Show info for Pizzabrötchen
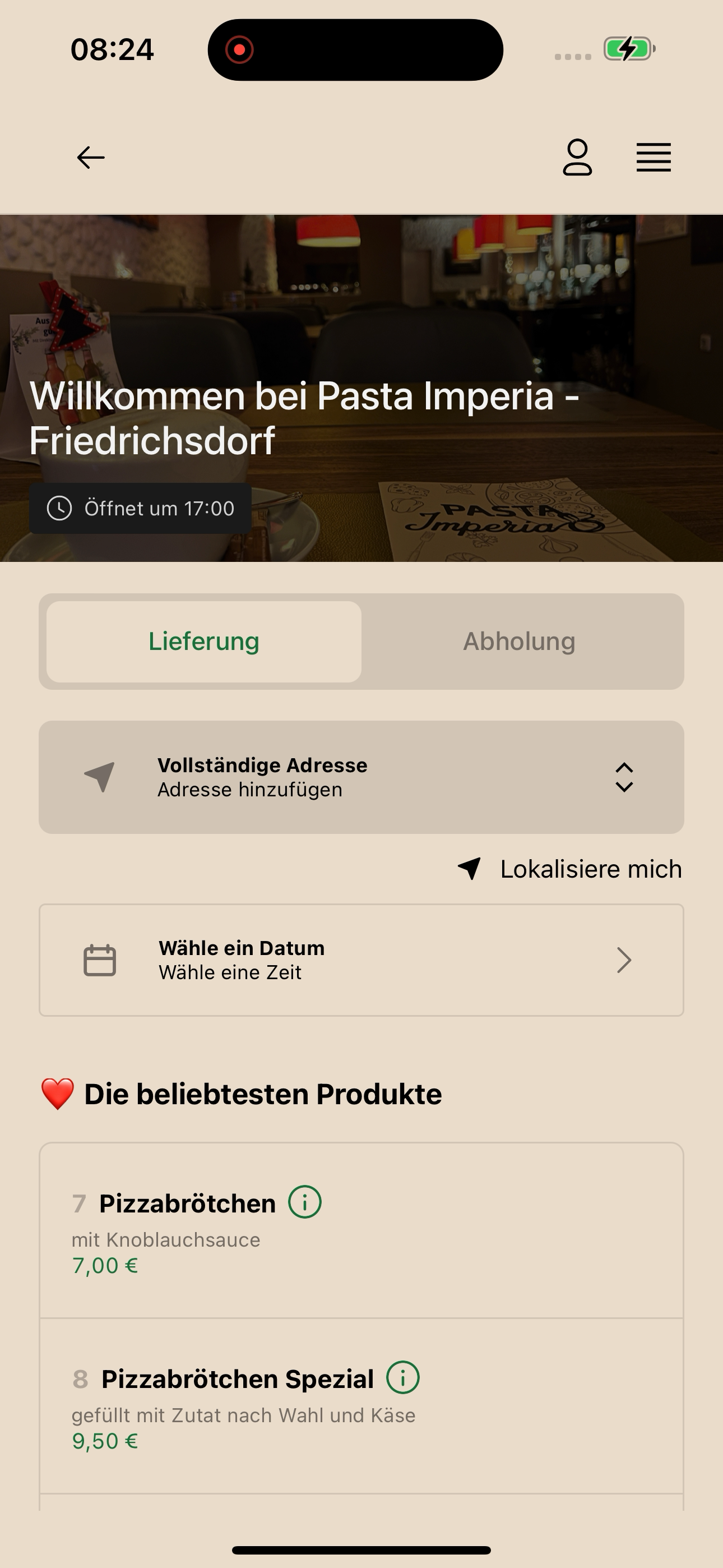The height and width of the screenshot is (1568, 723). tap(304, 1202)
